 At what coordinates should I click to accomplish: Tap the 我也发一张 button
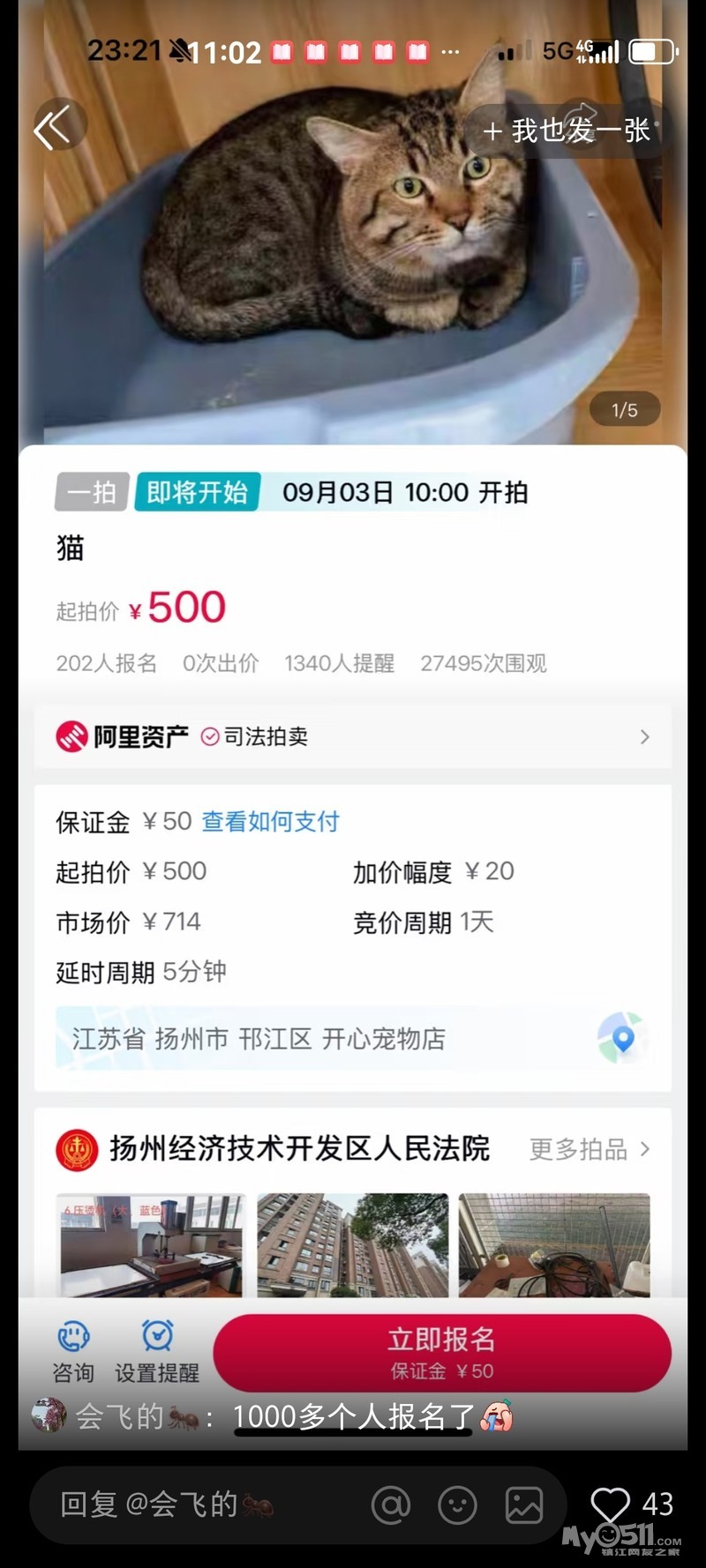(x=567, y=131)
